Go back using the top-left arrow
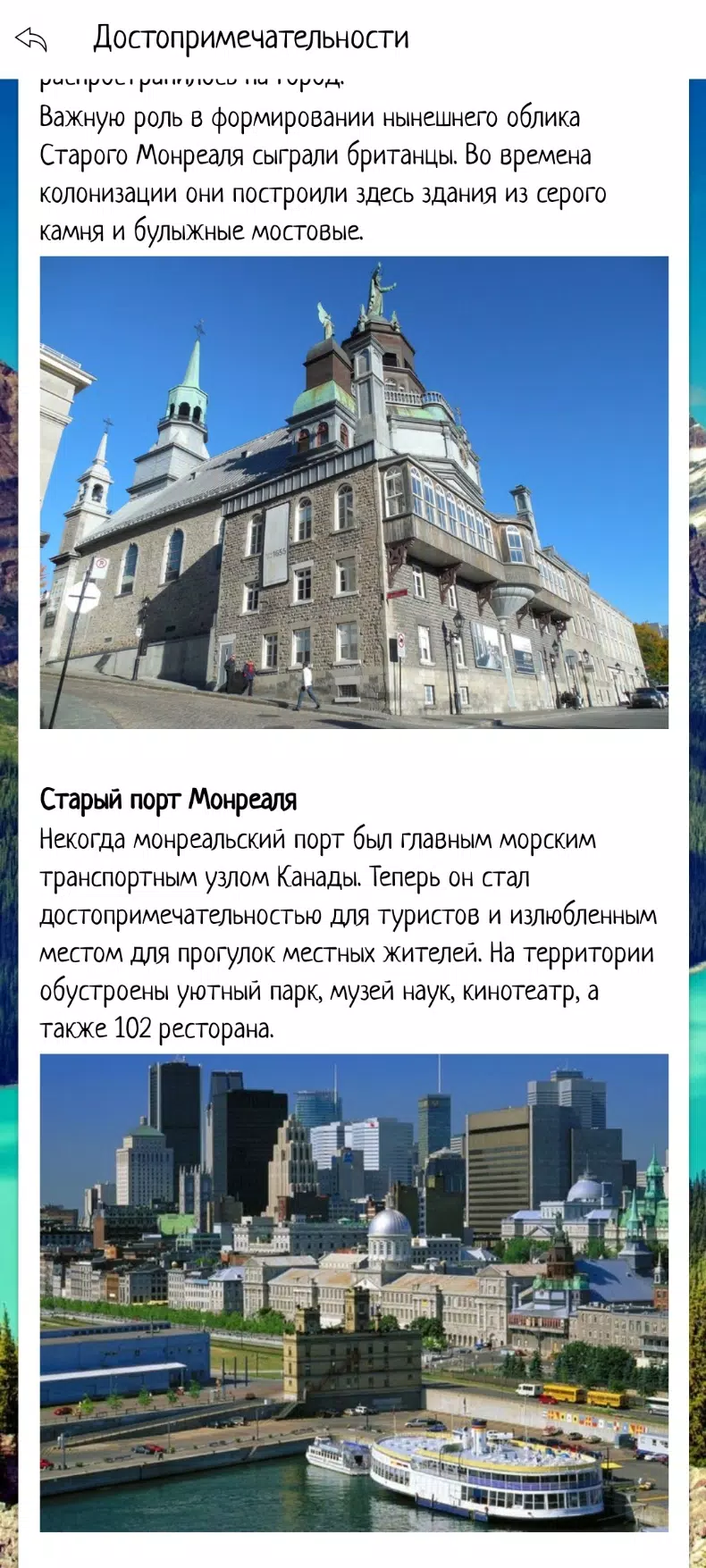Viewport: 706px width, 1568px height. pyautogui.click(x=31, y=38)
